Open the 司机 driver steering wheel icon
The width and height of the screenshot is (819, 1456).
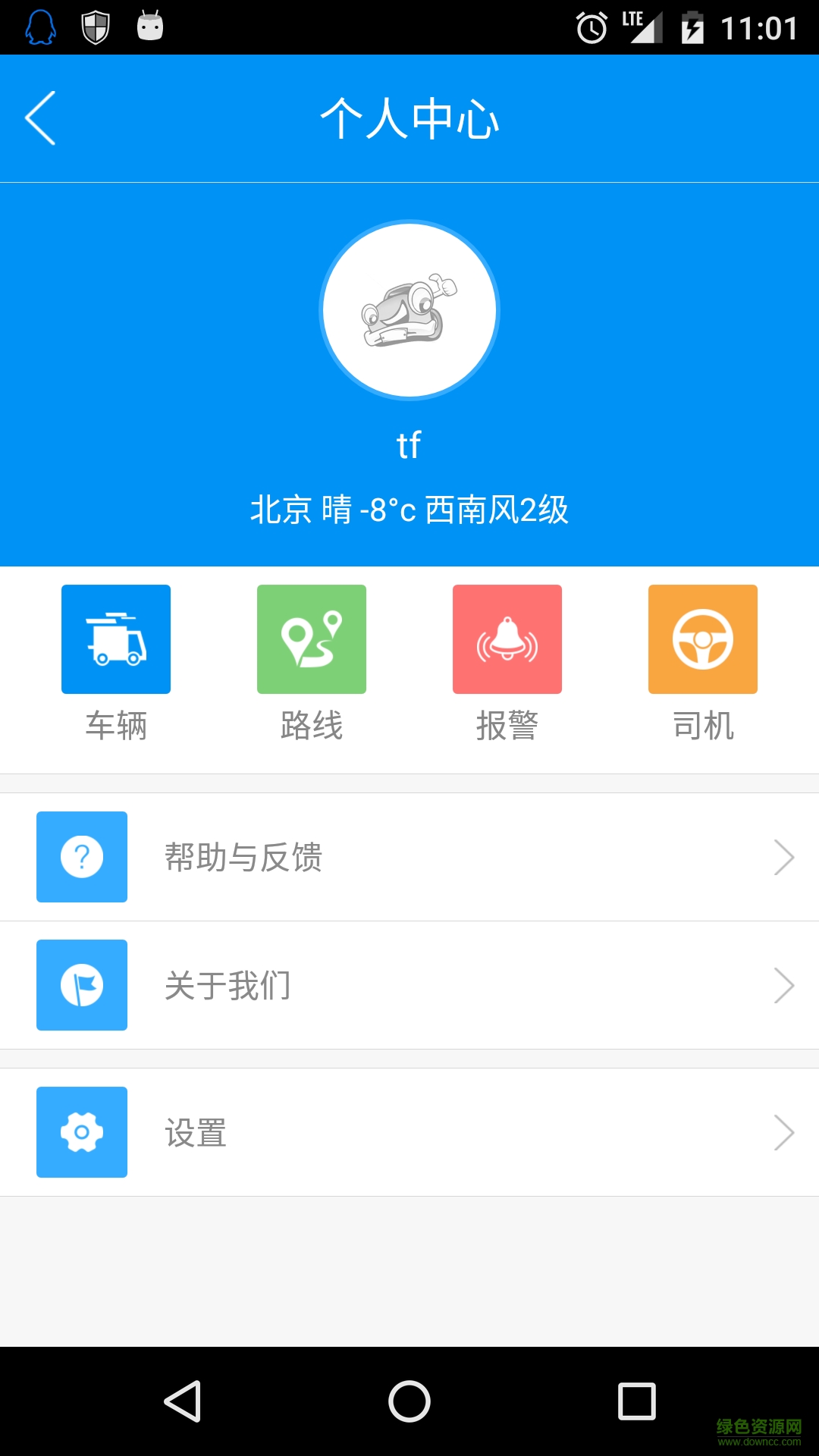coord(702,639)
